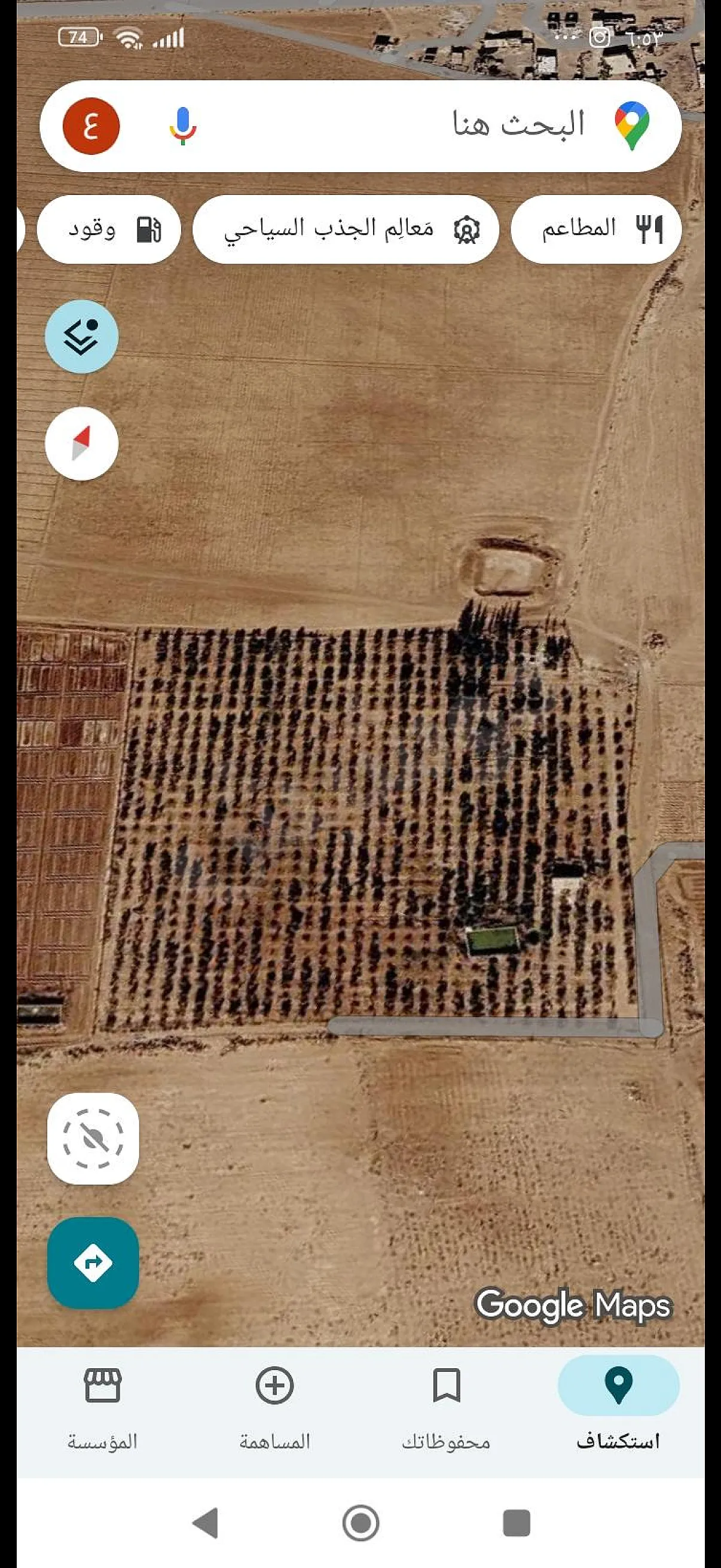
Task: Switch to the Explore tab "استكشاف"
Action: [x=618, y=1408]
